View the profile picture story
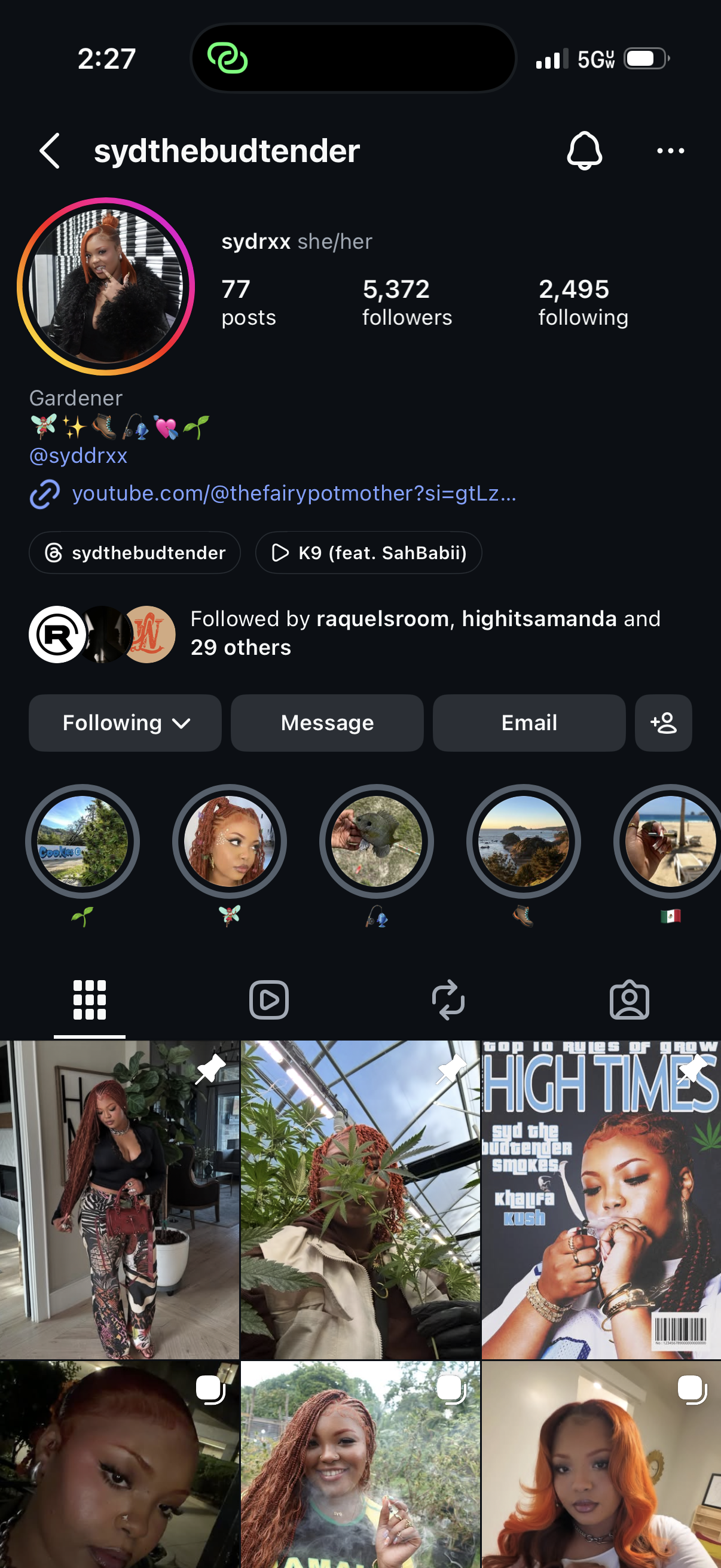This screenshot has height=1568, width=721. pyautogui.click(x=106, y=285)
